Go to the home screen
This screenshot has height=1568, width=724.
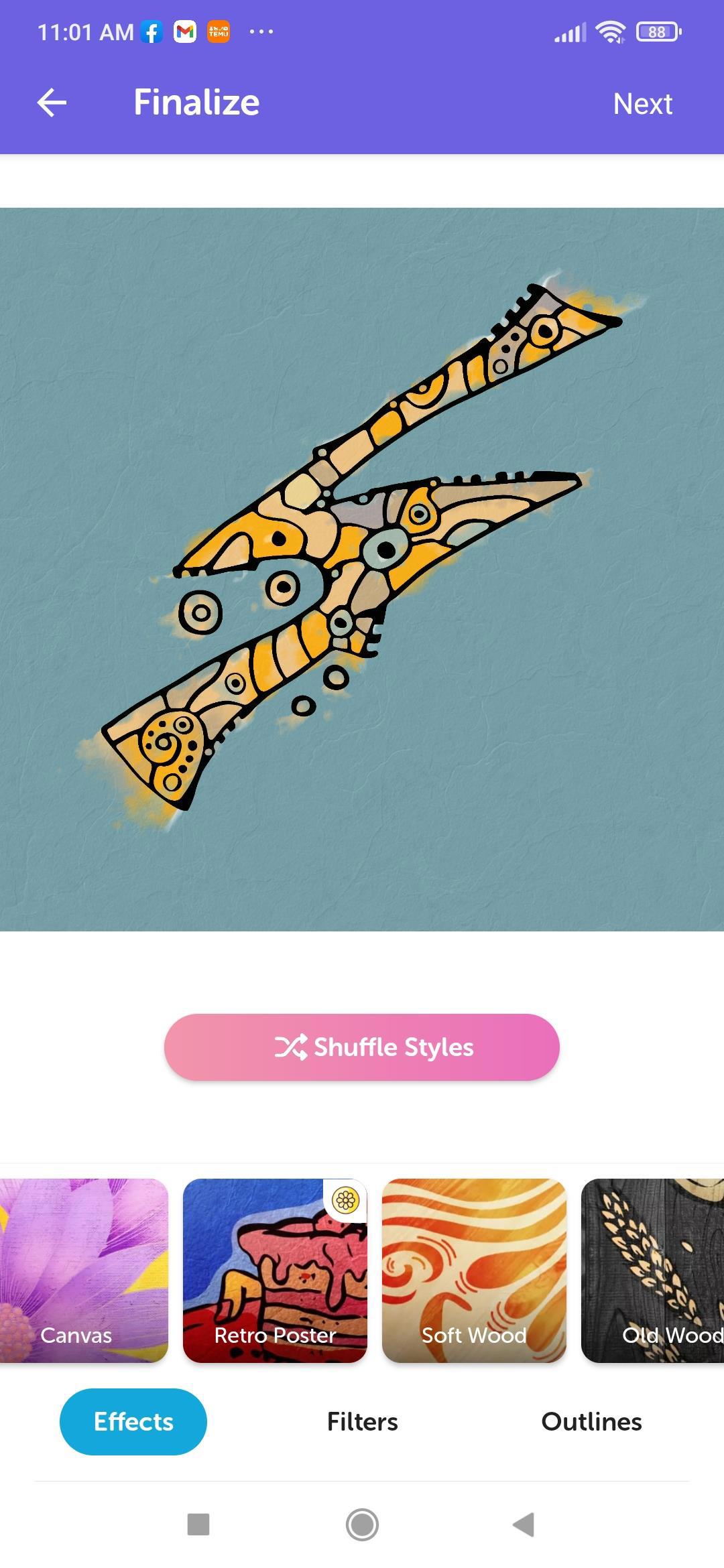(362, 1524)
